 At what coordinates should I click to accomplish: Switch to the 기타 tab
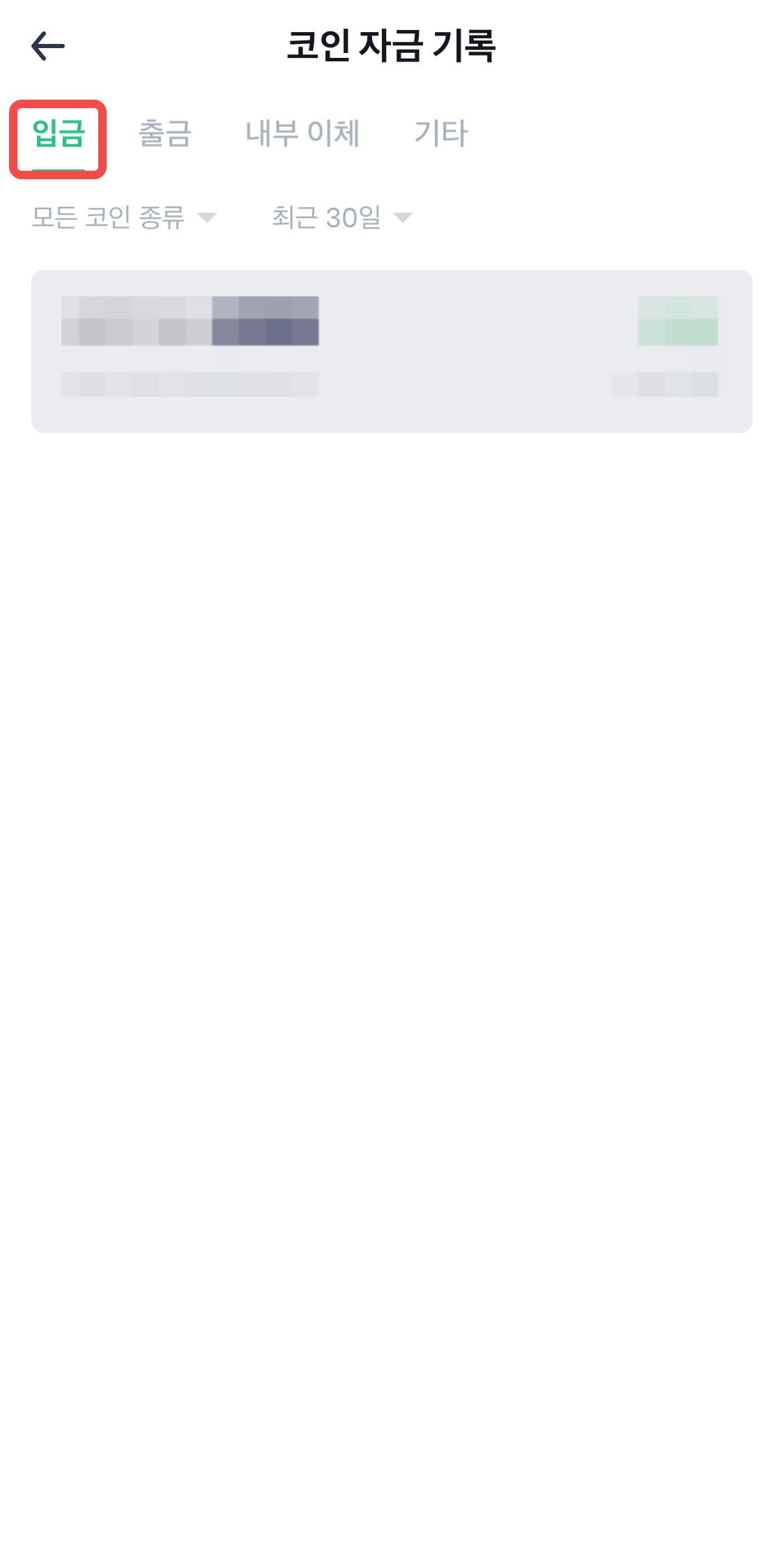coord(440,134)
